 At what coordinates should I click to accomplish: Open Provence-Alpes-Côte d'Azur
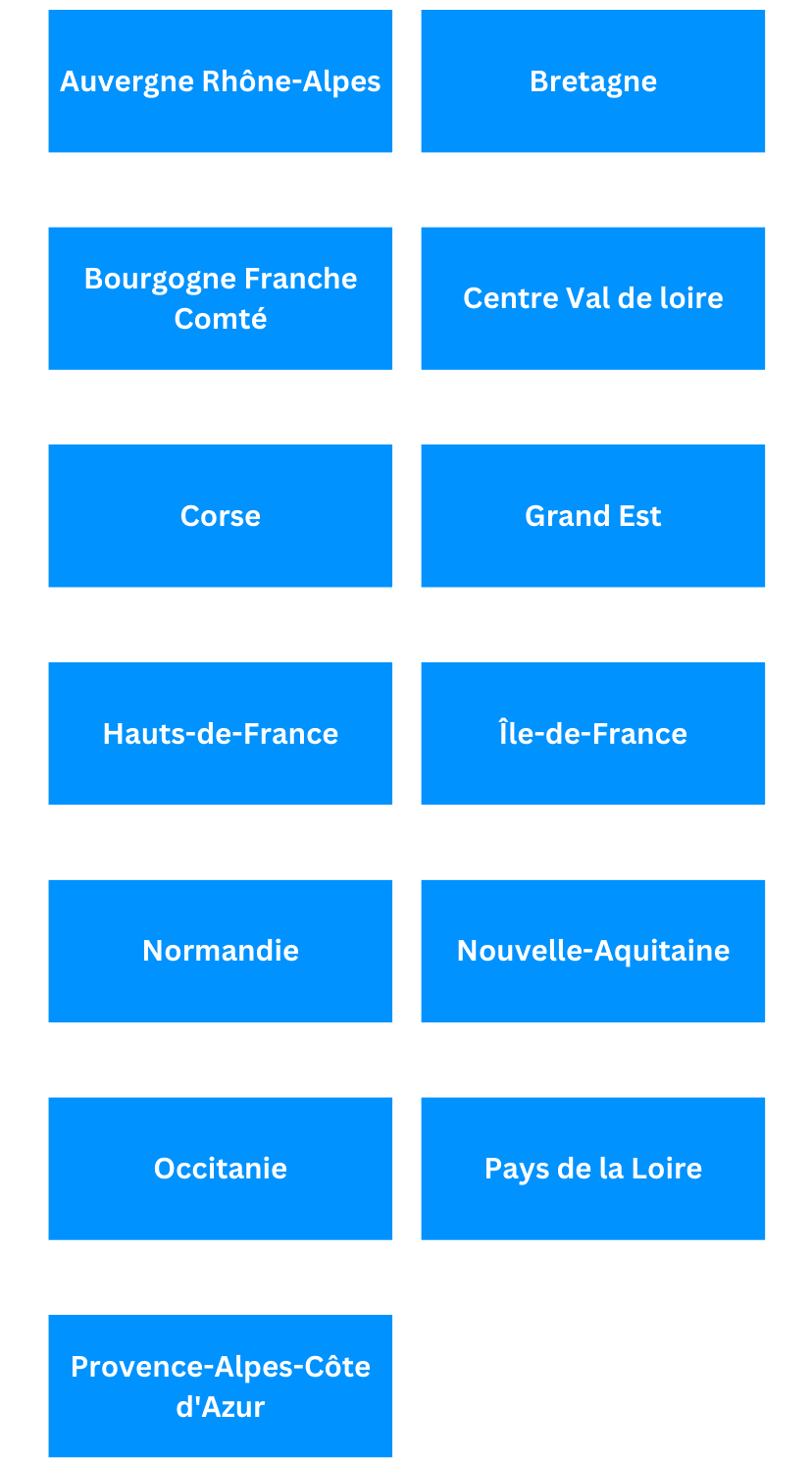coord(221,1386)
